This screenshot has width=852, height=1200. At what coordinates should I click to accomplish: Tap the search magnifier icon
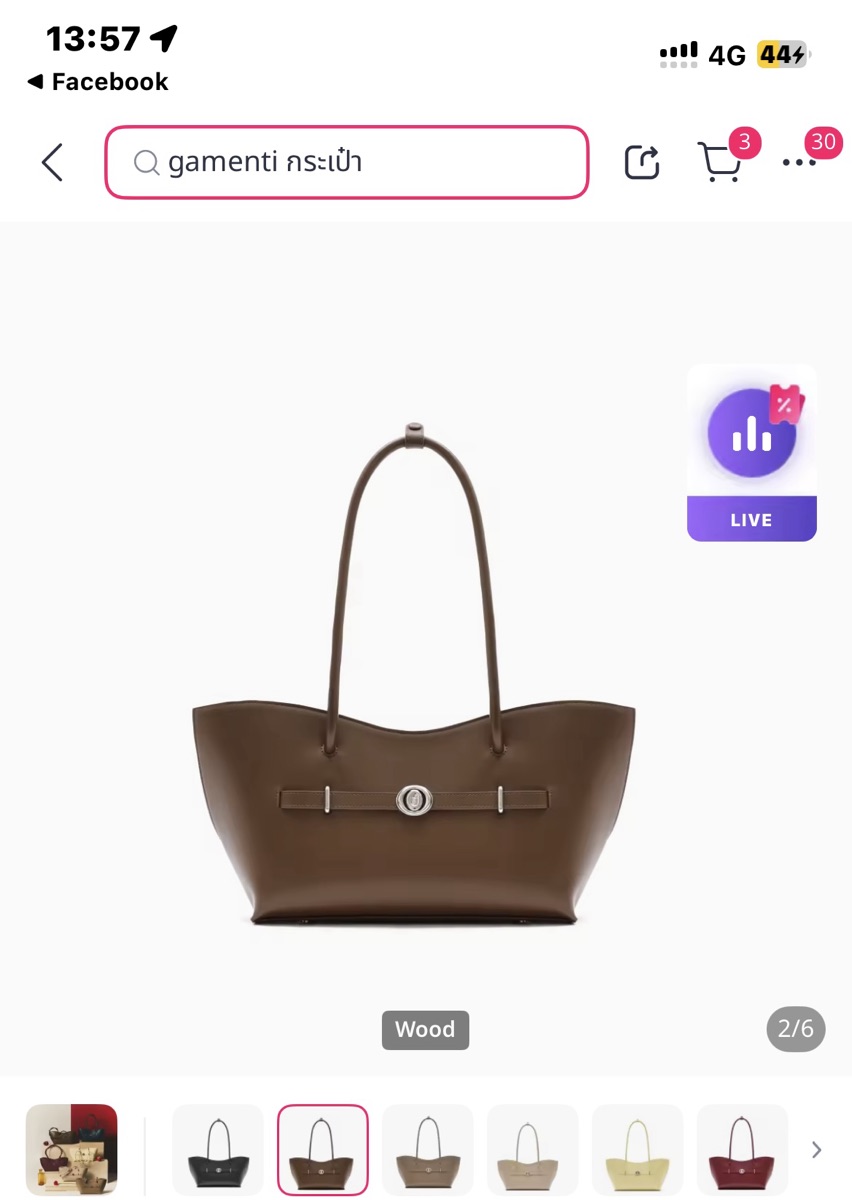point(146,162)
